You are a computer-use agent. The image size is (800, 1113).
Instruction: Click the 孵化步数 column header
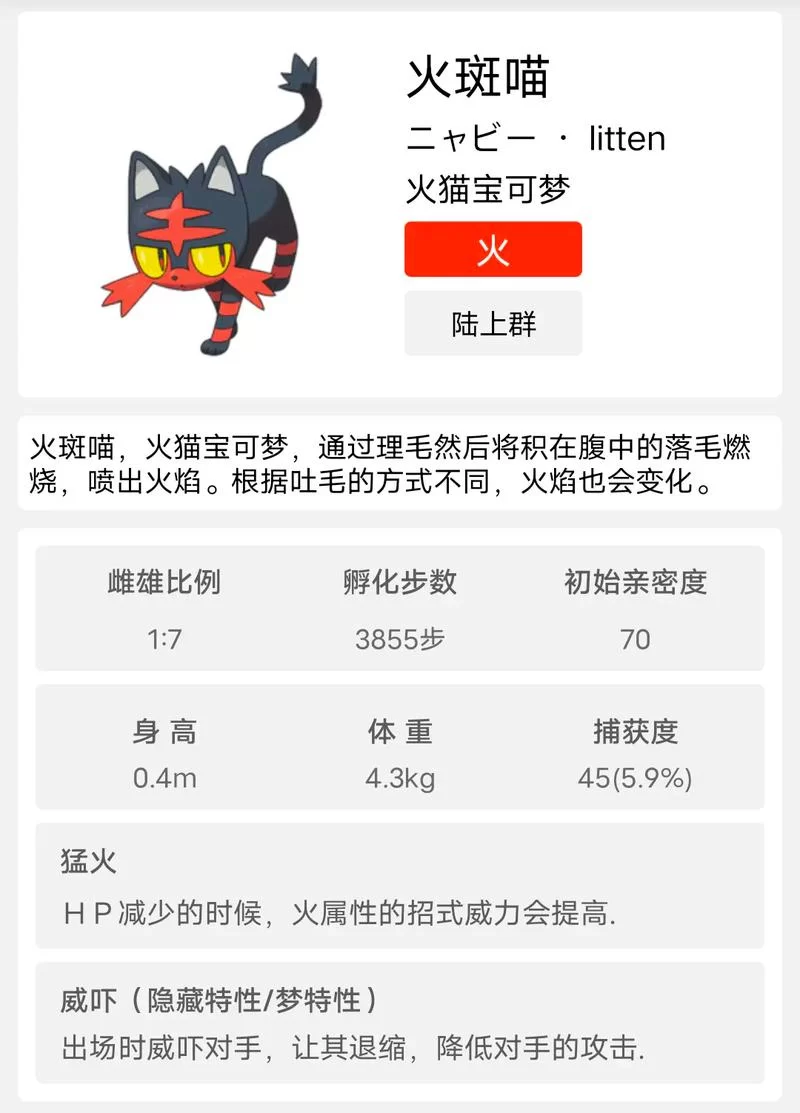(x=400, y=583)
